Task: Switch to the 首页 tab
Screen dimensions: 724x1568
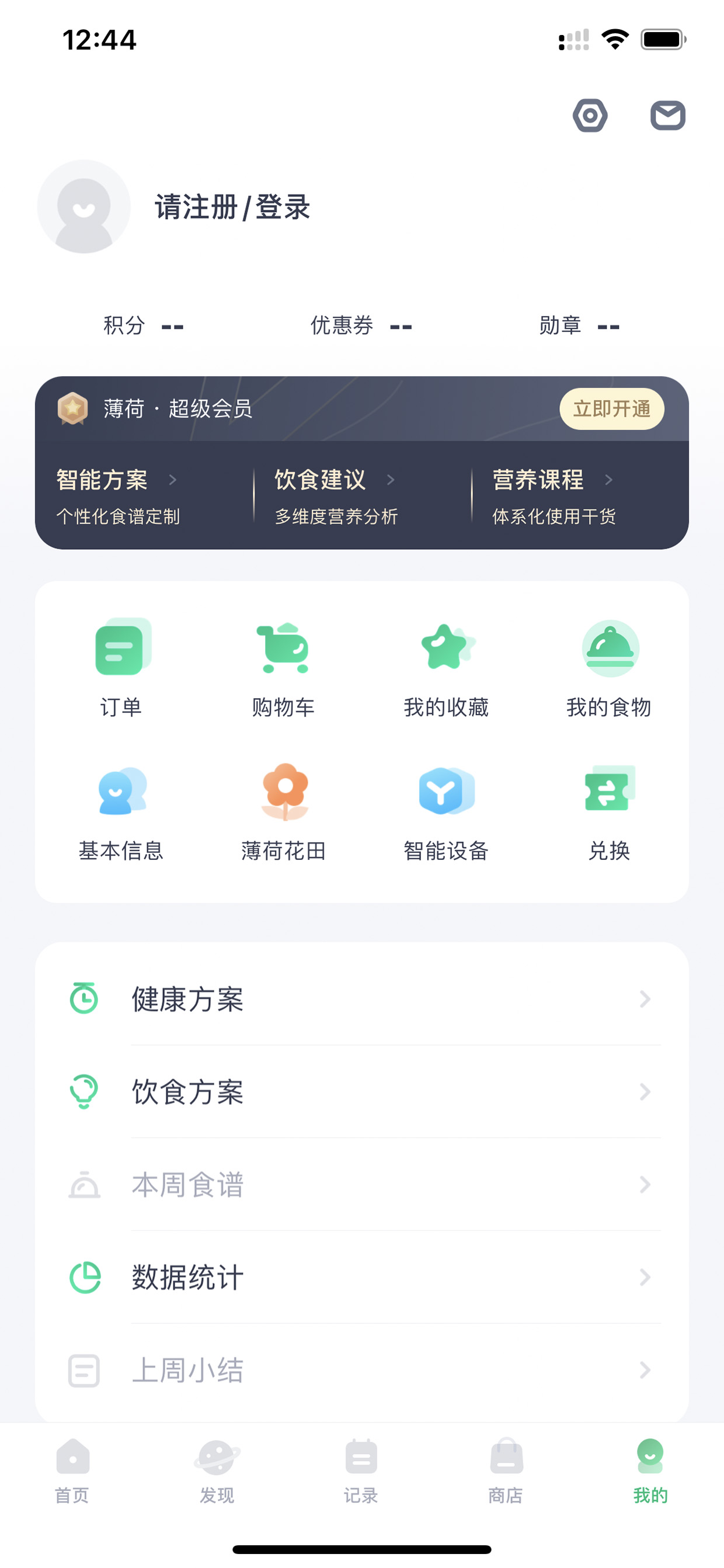Action: 72,1470
